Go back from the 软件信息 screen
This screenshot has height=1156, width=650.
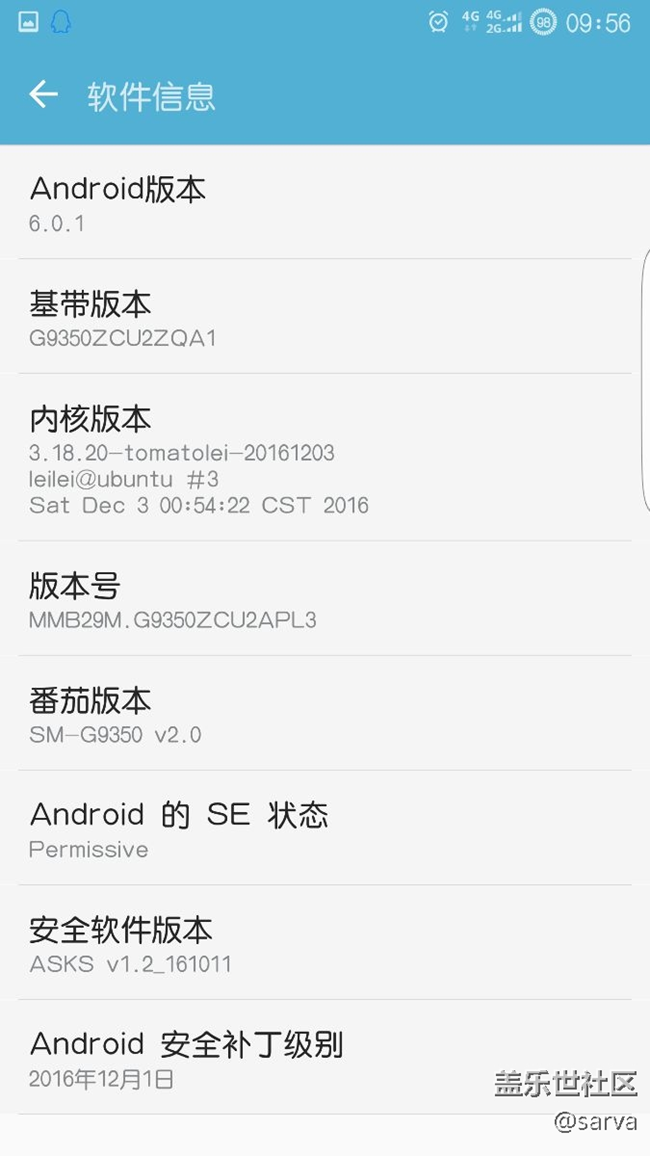[43, 94]
